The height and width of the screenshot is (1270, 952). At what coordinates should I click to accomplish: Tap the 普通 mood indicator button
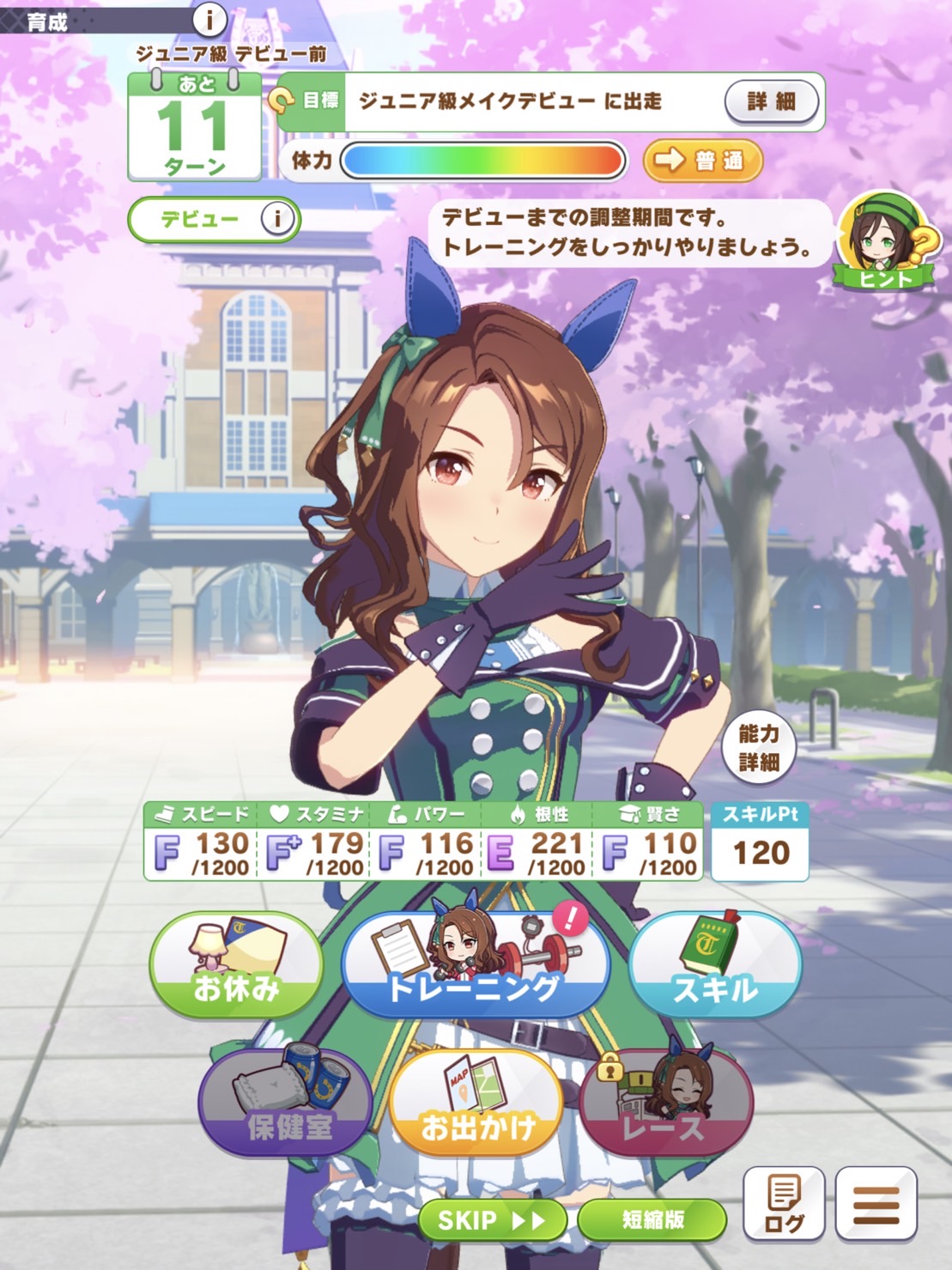coord(702,161)
